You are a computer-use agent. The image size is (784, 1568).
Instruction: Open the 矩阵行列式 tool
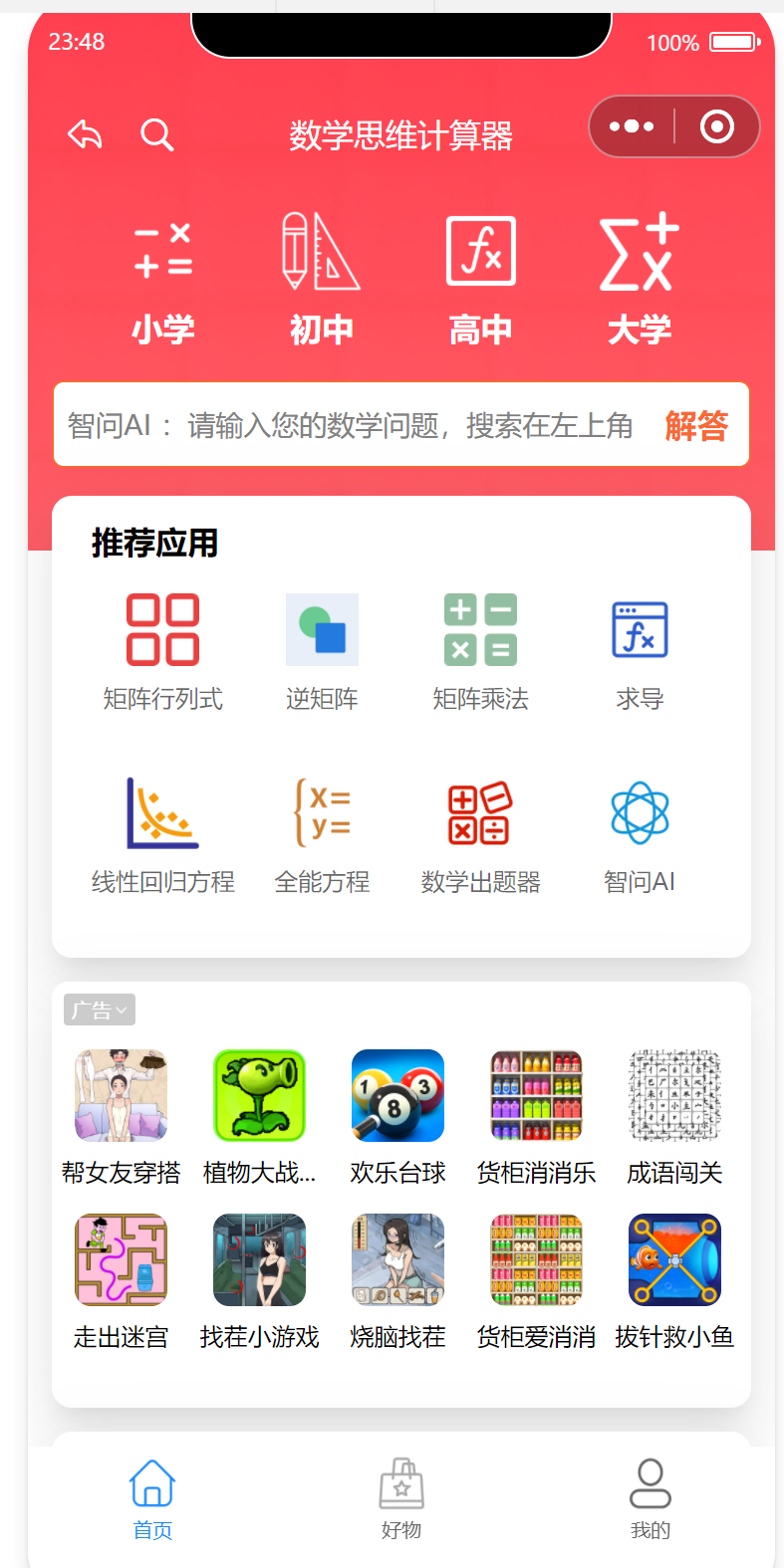click(162, 652)
